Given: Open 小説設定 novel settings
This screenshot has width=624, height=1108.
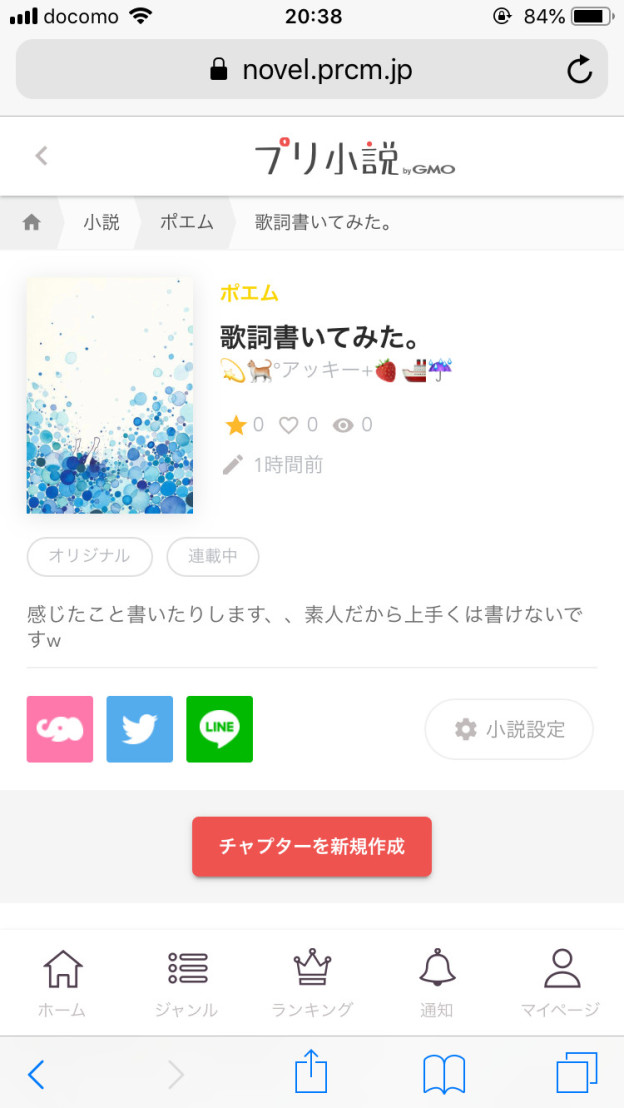Looking at the screenshot, I should click(509, 729).
